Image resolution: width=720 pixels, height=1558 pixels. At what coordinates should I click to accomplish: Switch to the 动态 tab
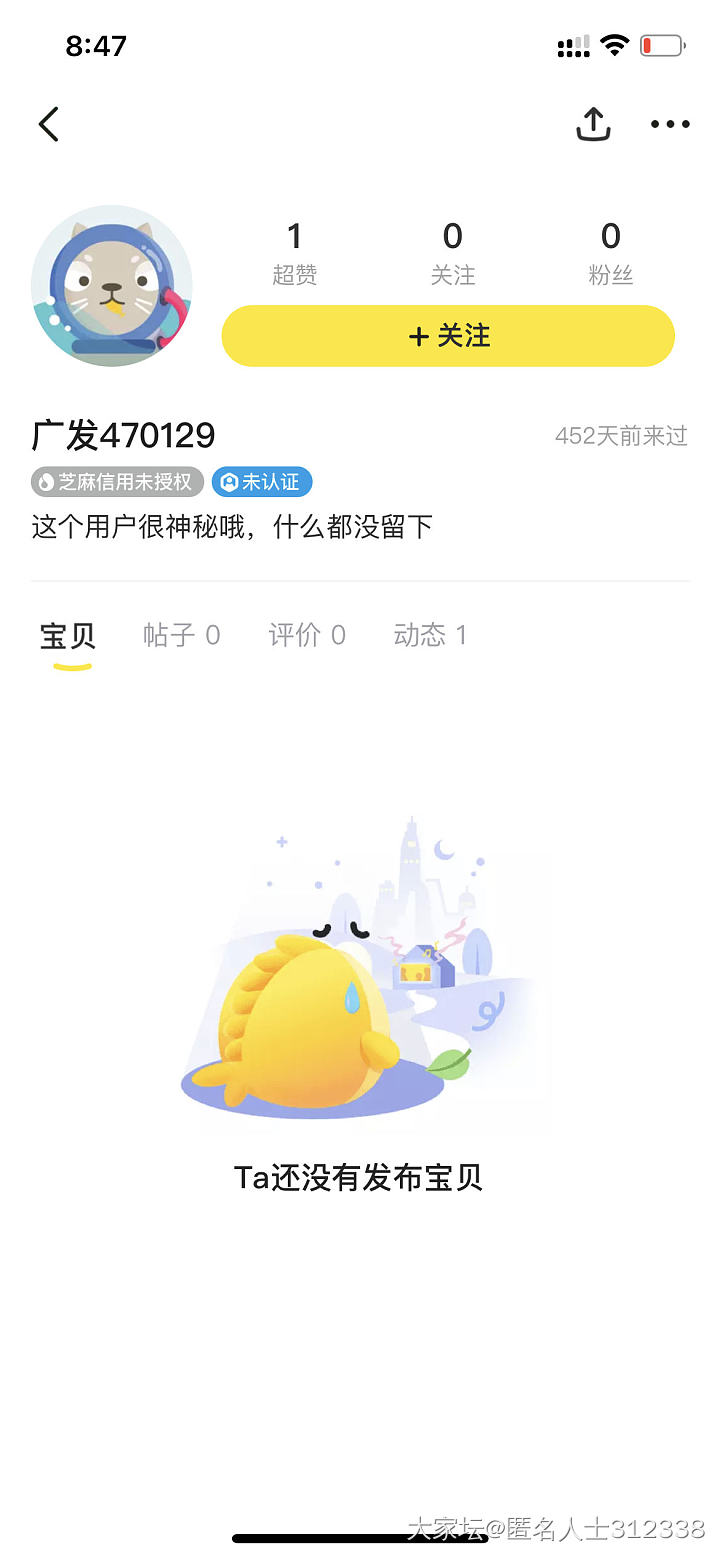point(430,635)
